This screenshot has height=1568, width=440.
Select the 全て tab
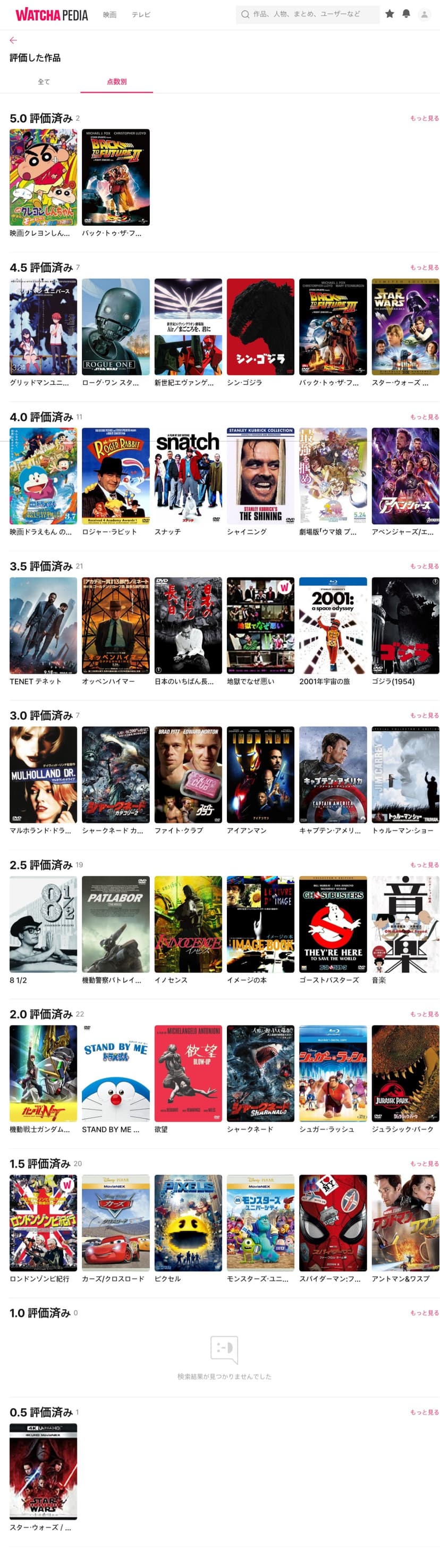44,81
